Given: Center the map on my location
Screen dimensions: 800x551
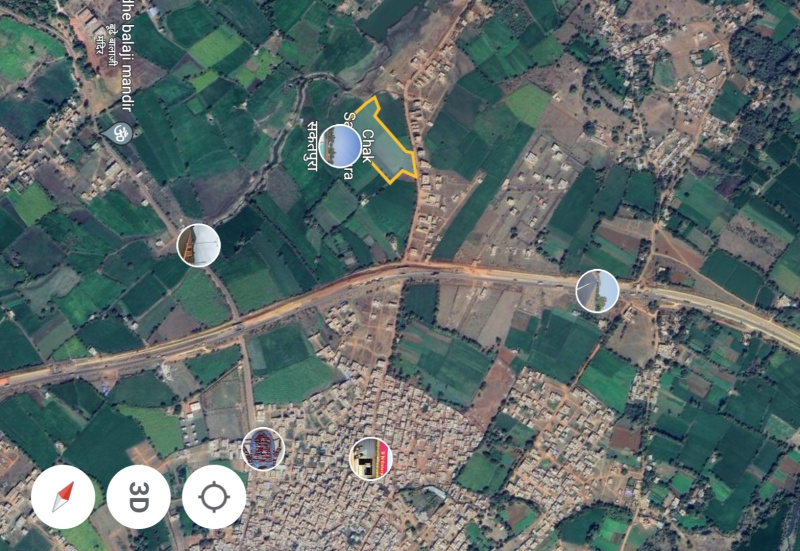Looking at the screenshot, I should pos(213,497).
